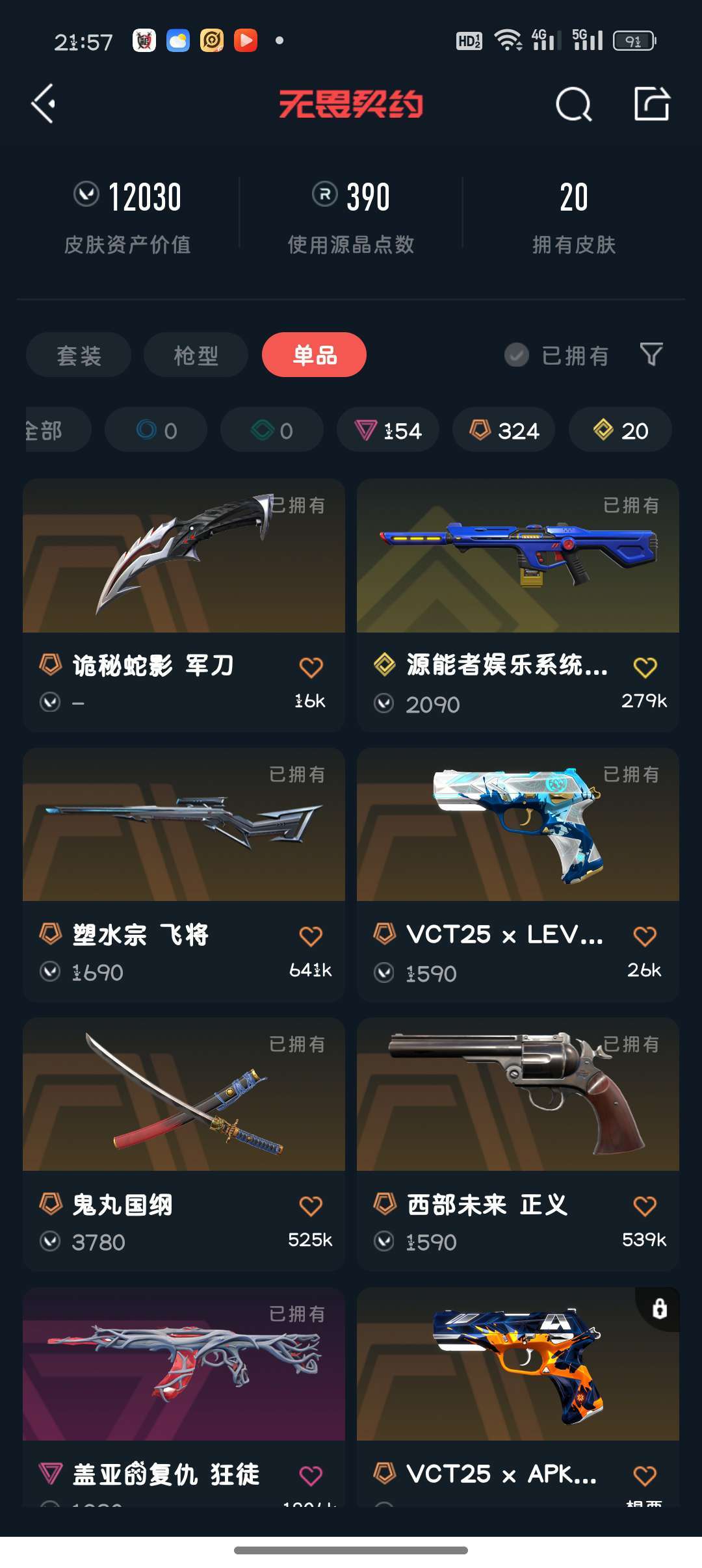Viewport: 702px width, 1568px height.
Task: Filter by the orange tier chip 324
Action: click(504, 430)
